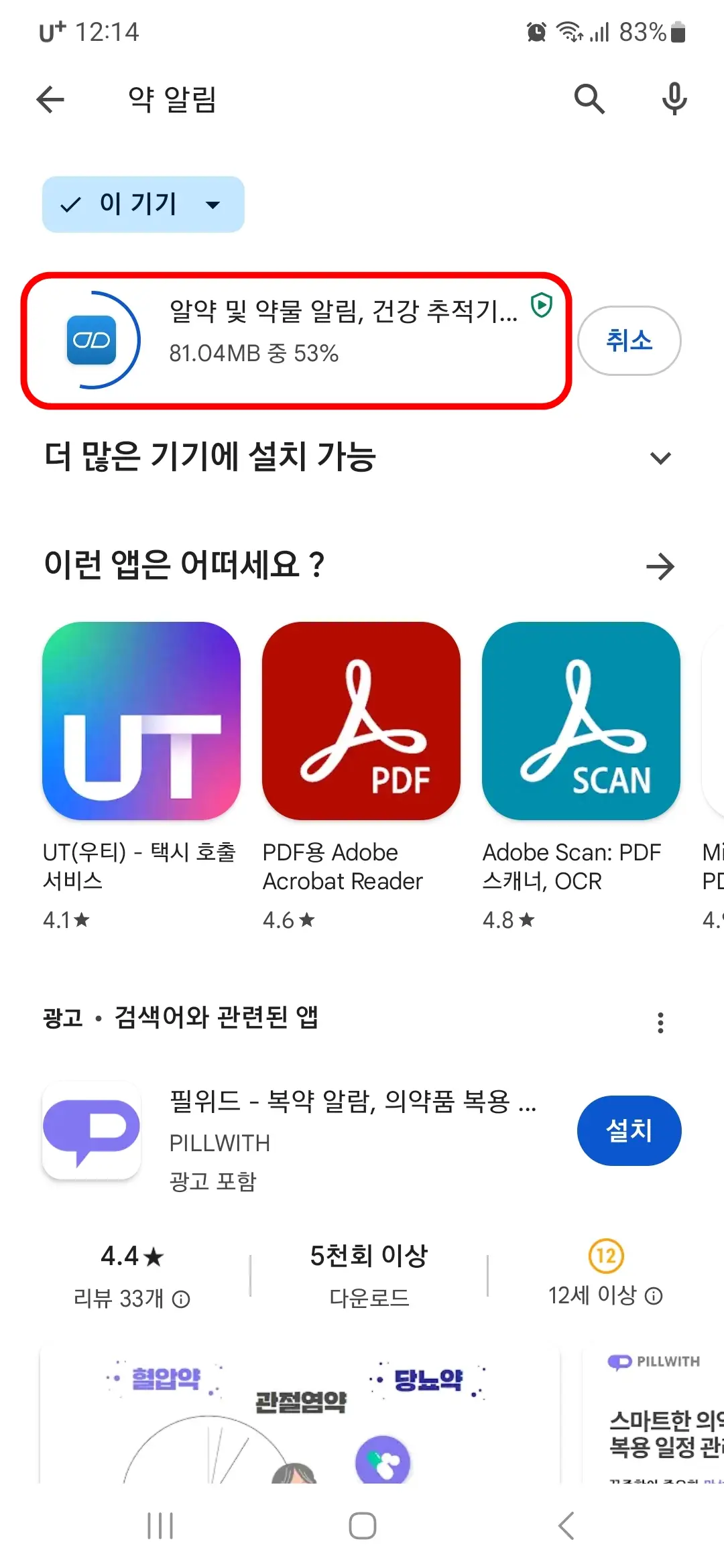Start voice search with the microphone icon

coord(674,99)
